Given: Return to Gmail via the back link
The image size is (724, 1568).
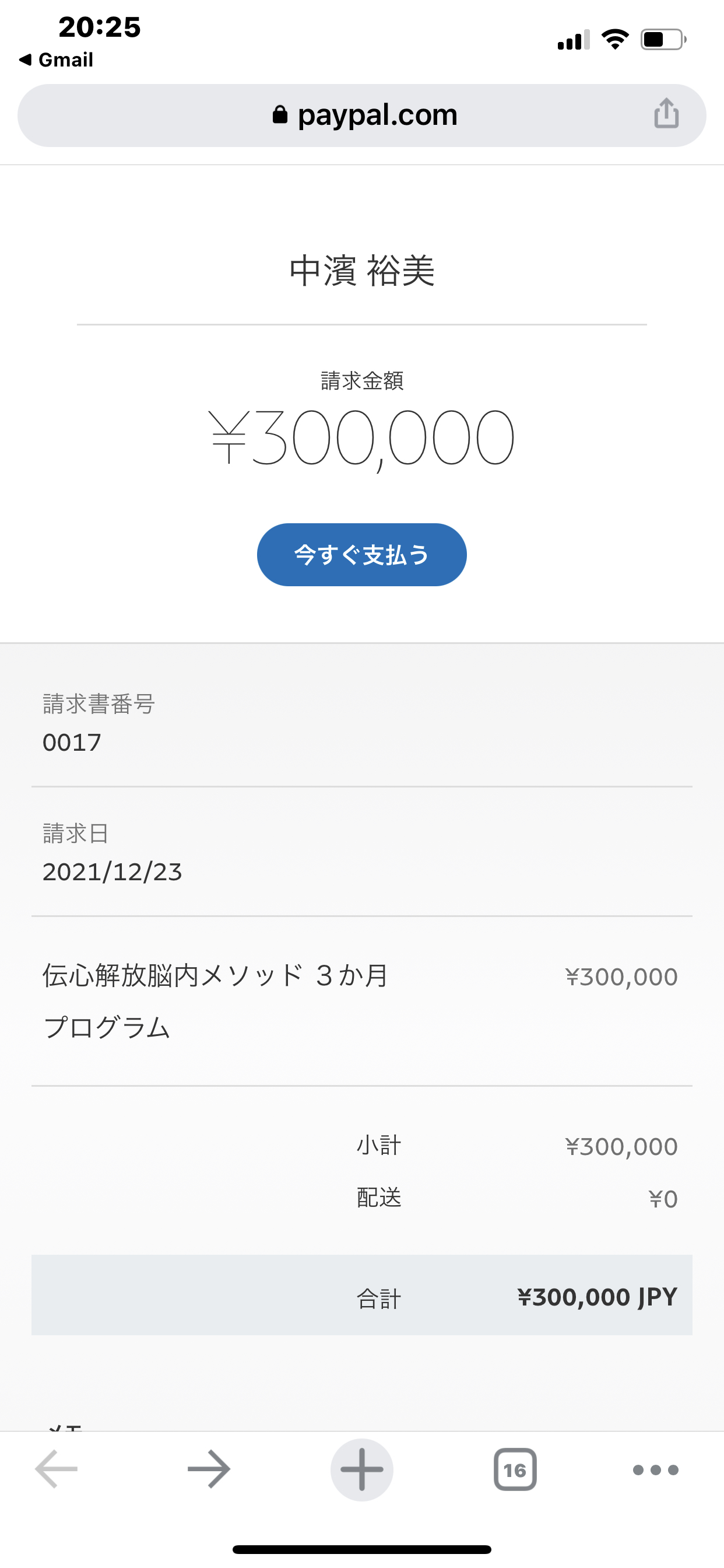Looking at the screenshot, I should [x=56, y=60].
